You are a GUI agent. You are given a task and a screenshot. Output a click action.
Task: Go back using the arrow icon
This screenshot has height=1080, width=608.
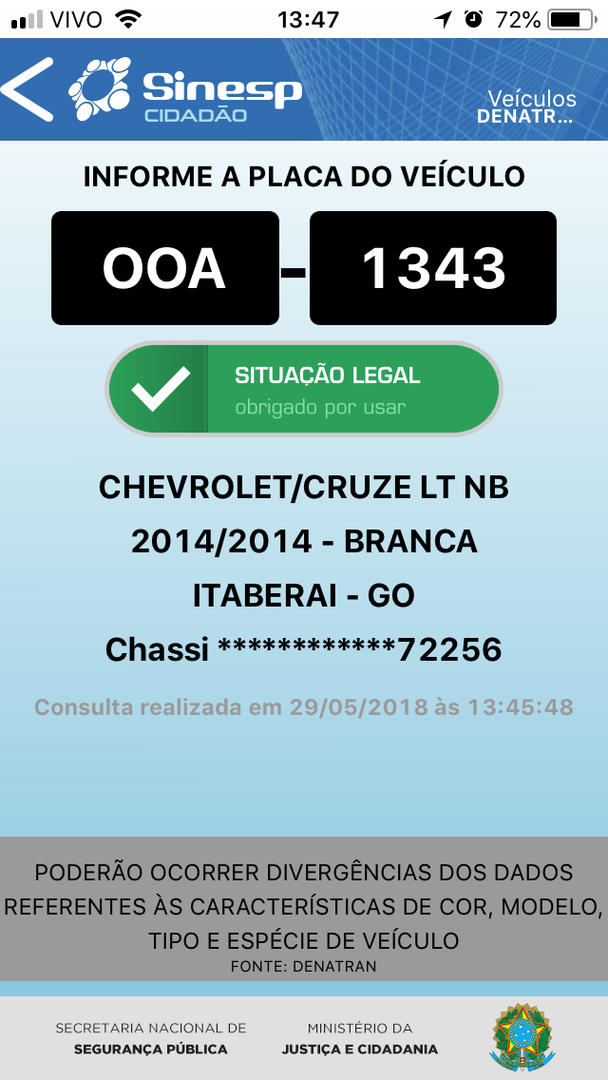[28, 90]
